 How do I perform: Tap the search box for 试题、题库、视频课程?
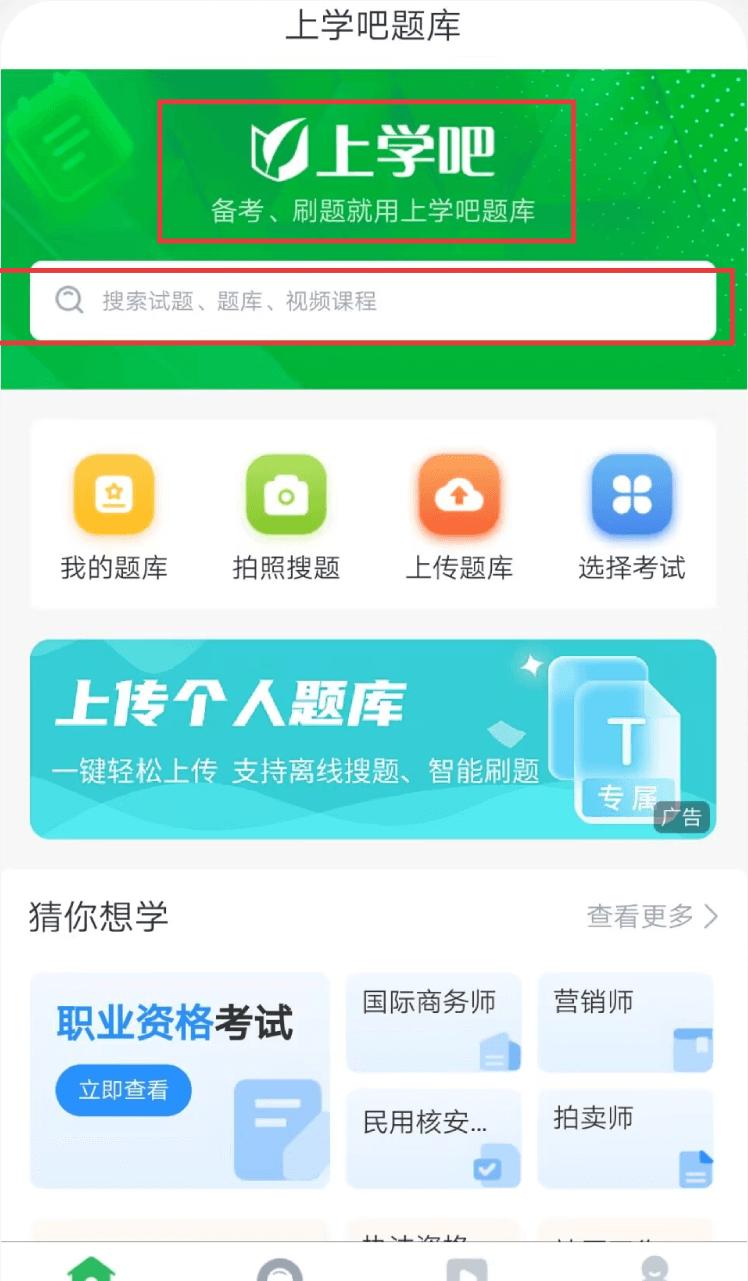[x=372, y=301]
